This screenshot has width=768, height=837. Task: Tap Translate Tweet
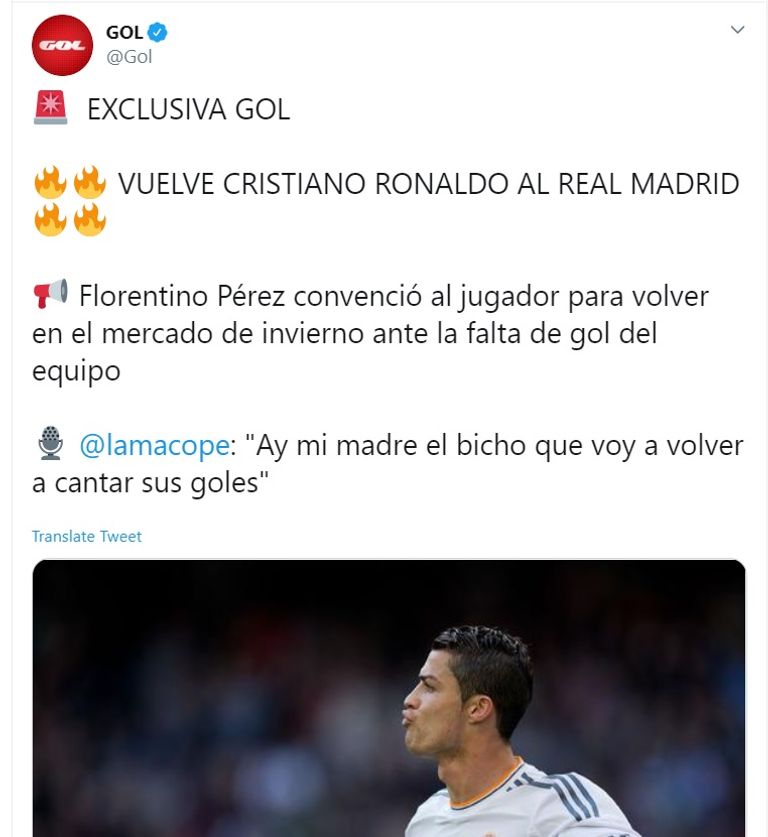click(87, 537)
